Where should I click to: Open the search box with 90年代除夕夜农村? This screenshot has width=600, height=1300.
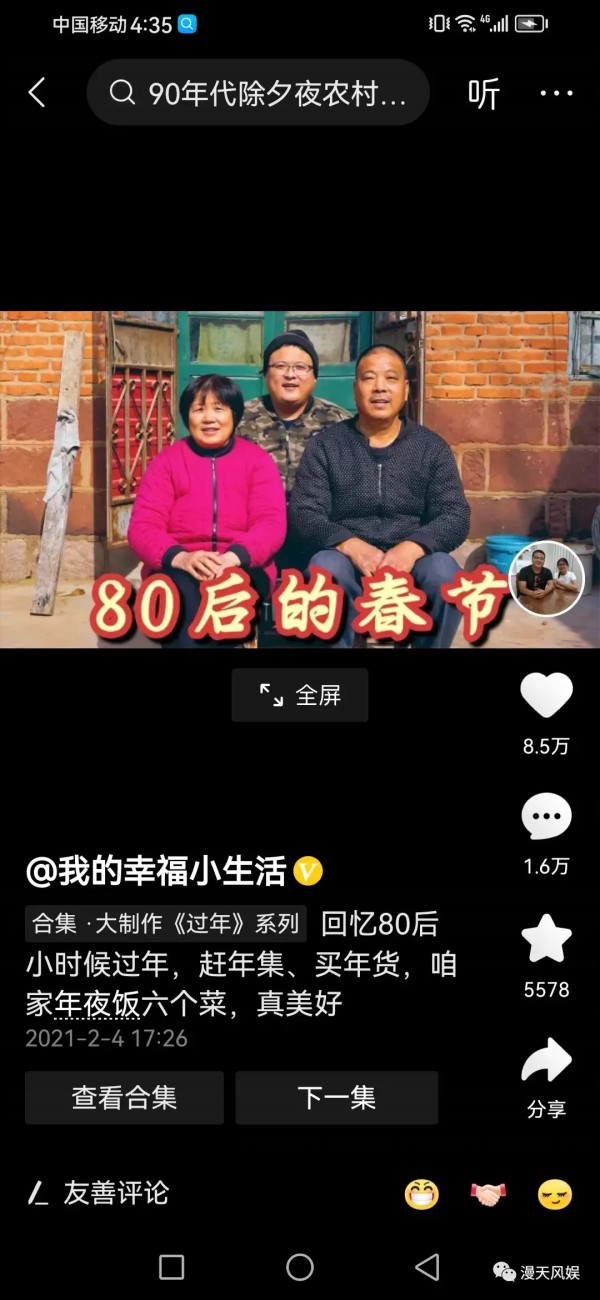point(258,93)
